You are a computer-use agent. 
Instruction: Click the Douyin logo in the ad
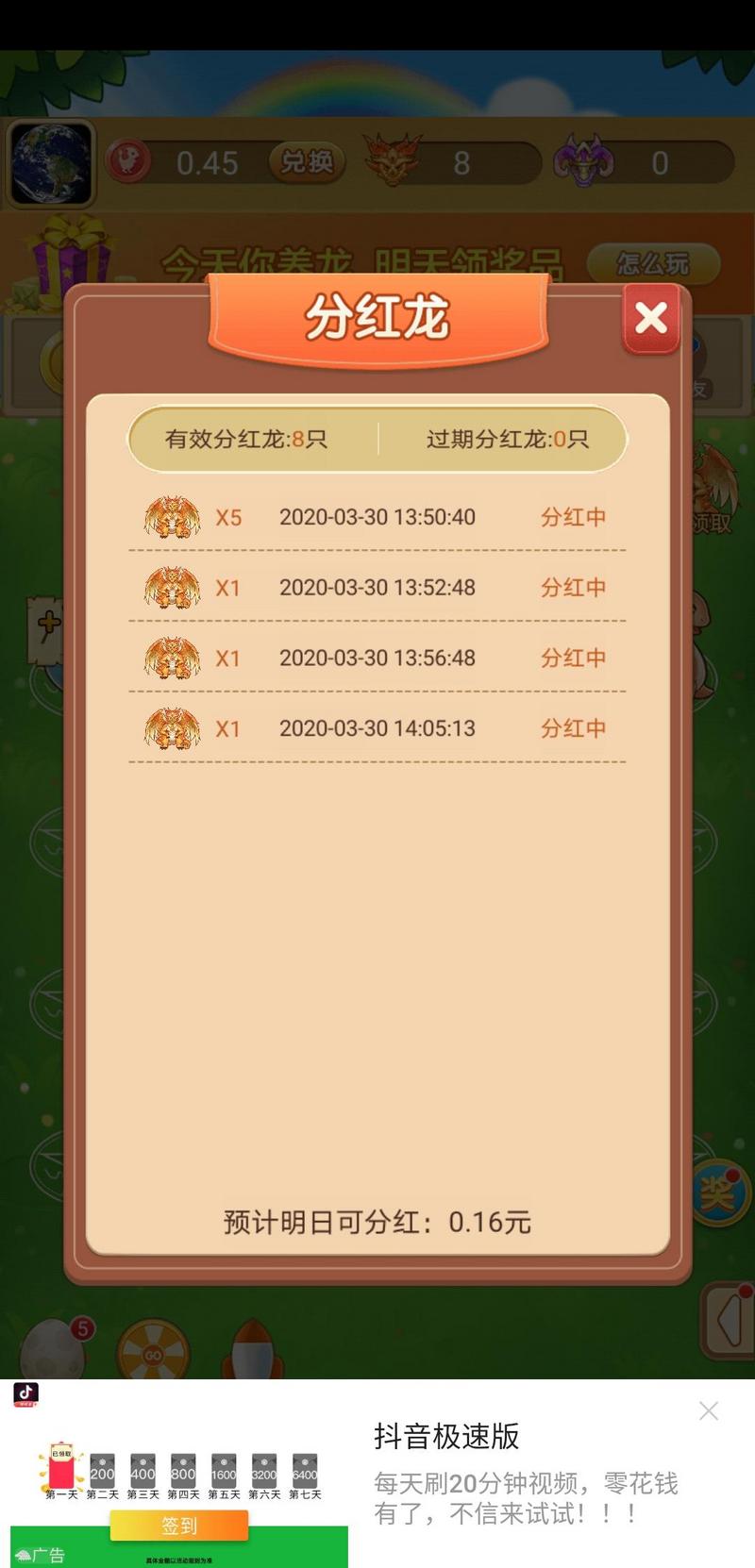coord(25,1395)
